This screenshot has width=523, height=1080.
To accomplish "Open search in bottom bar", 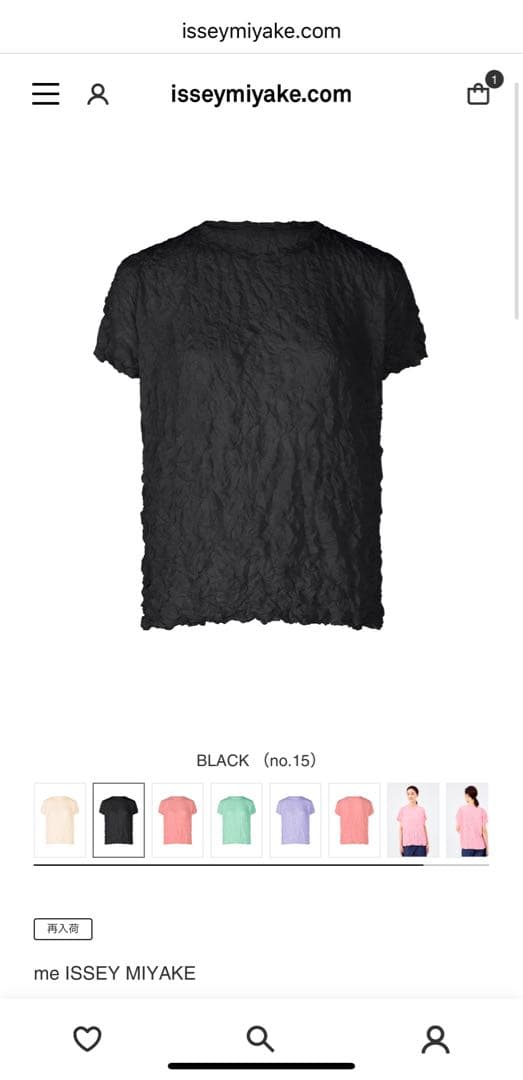I will (260, 1039).
